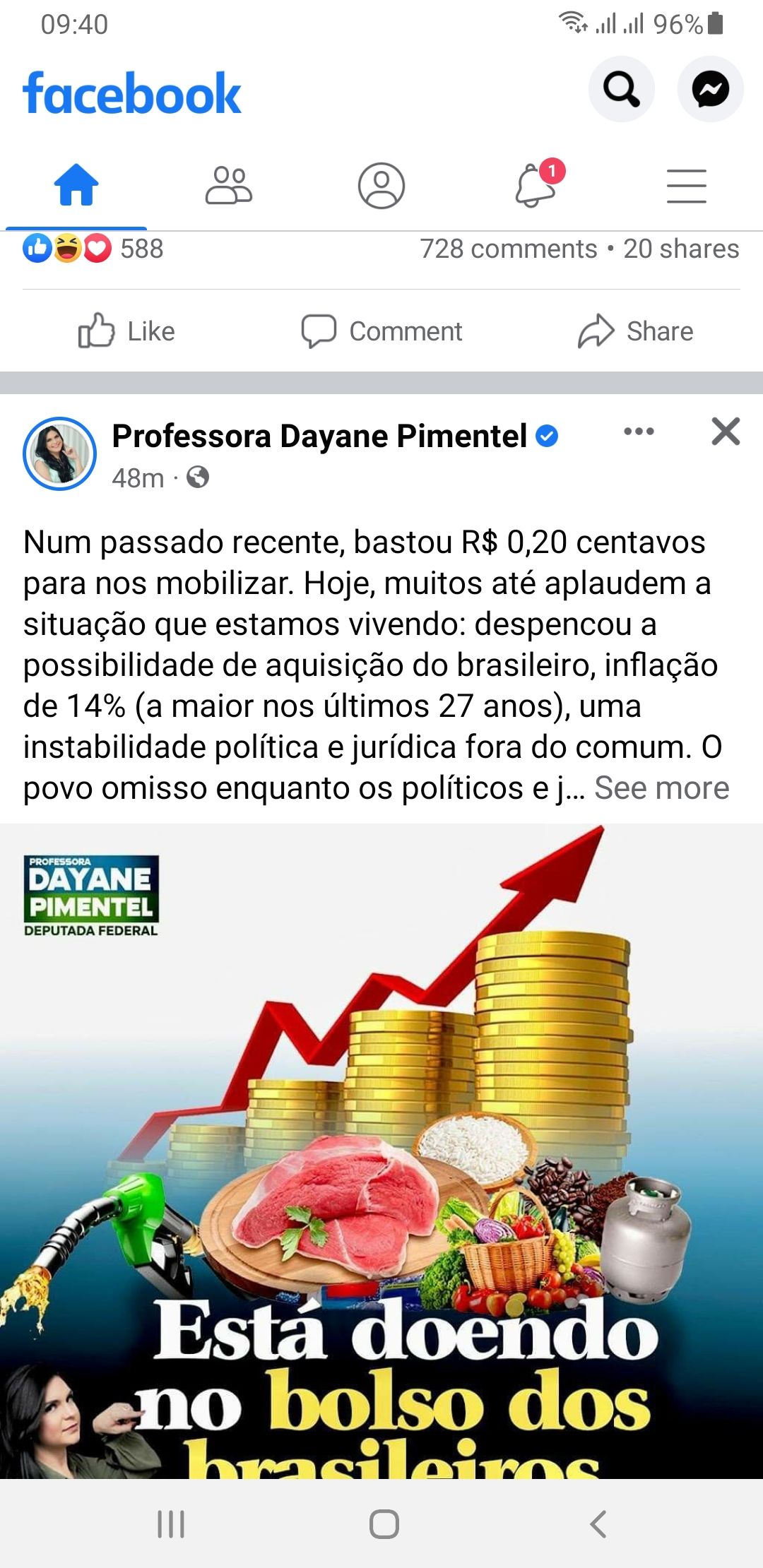Image resolution: width=763 pixels, height=1568 pixels.
Task: Open the Friends tab
Action: click(x=228, y=185)
